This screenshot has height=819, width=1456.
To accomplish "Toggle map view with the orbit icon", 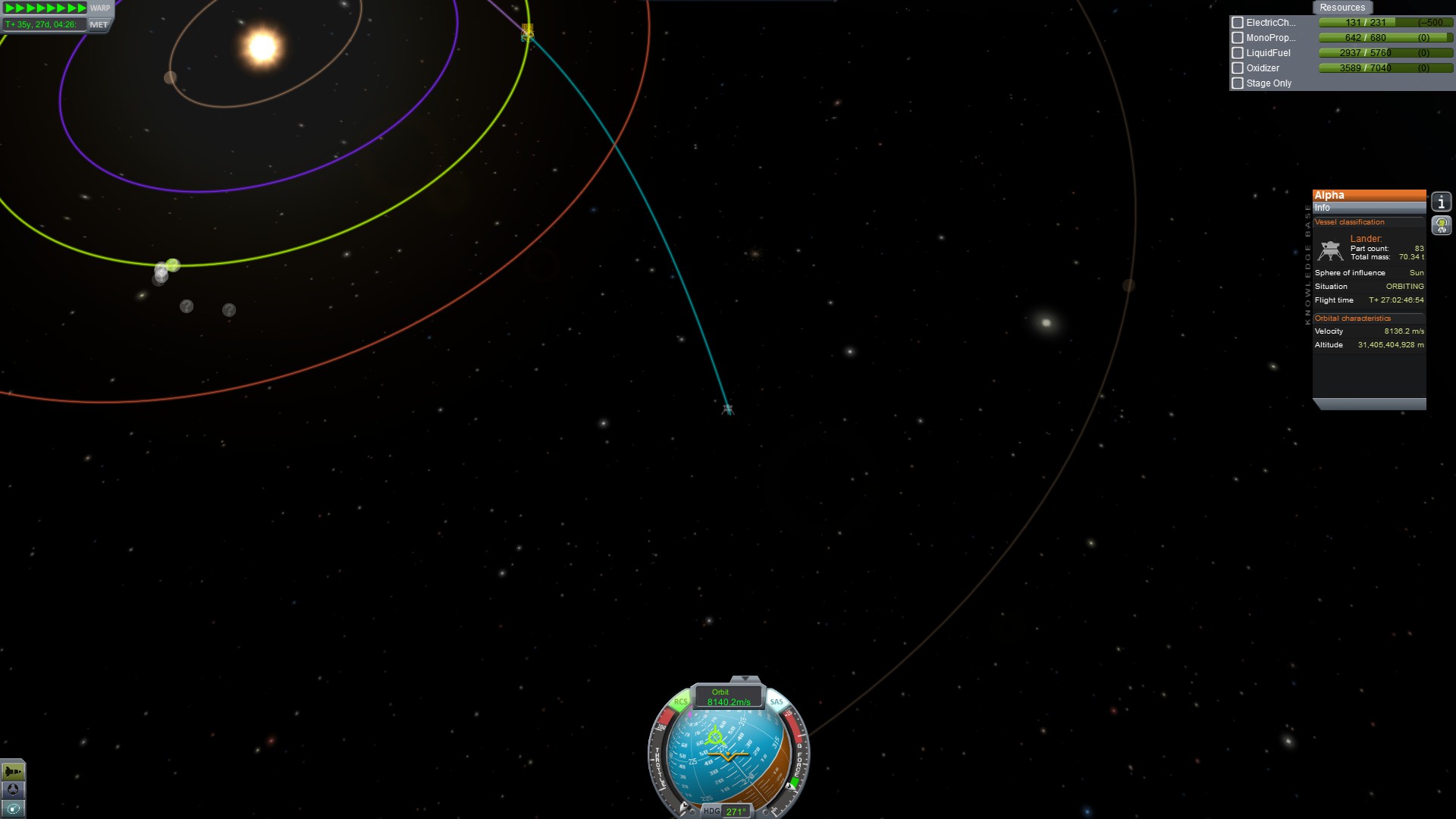I will [13, 809].
